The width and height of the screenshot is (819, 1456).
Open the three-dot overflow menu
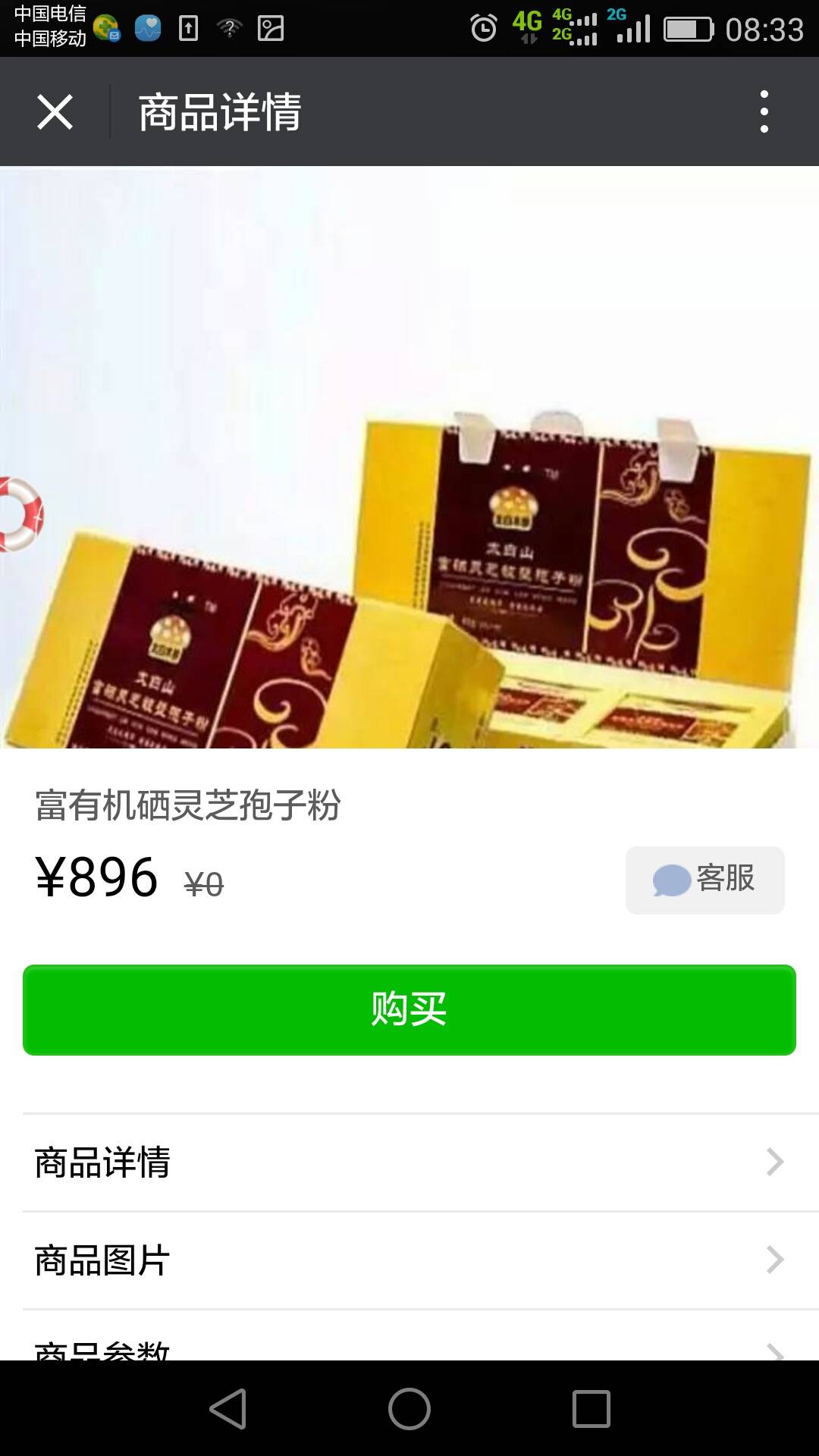[764, 112]
